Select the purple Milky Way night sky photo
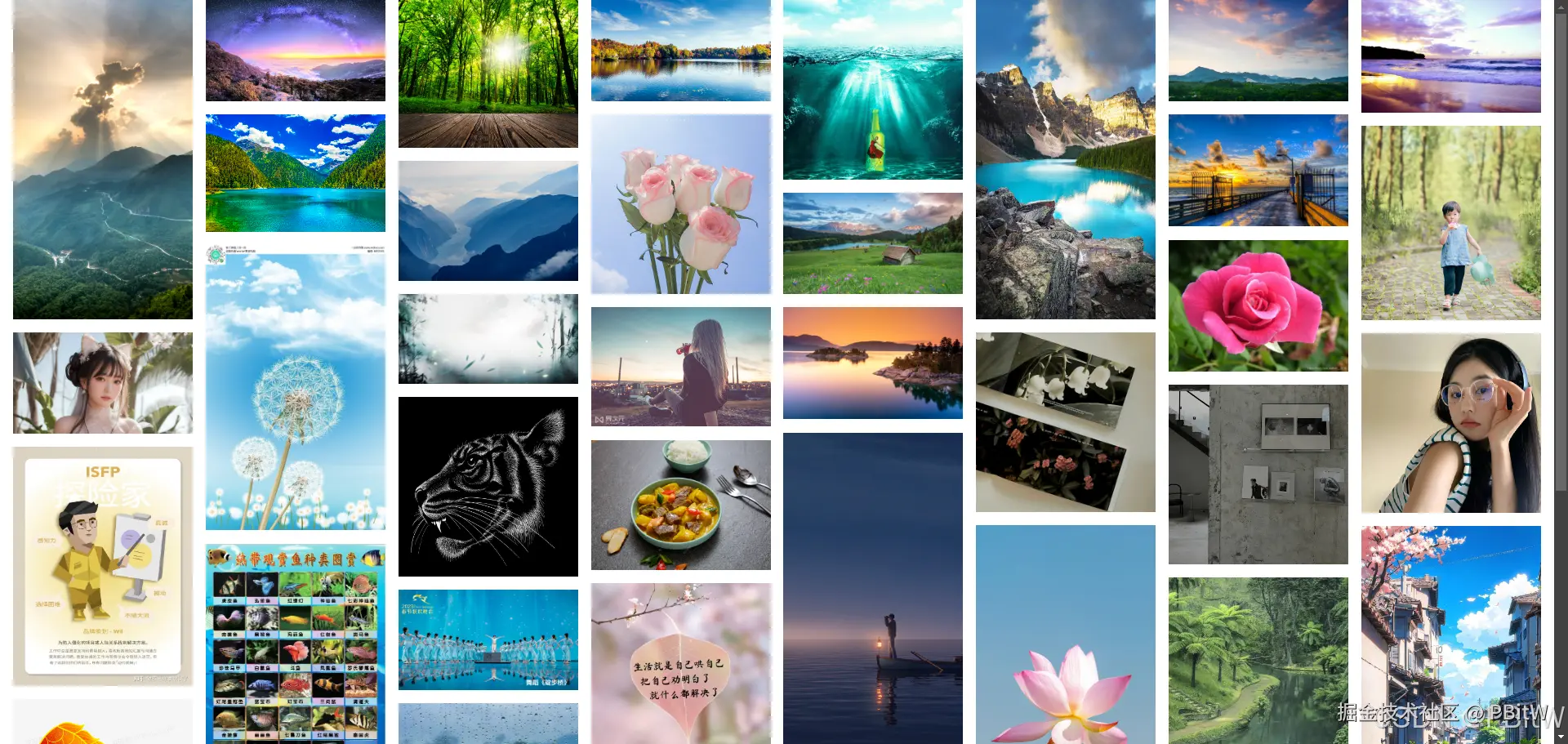 pos(296,51)
